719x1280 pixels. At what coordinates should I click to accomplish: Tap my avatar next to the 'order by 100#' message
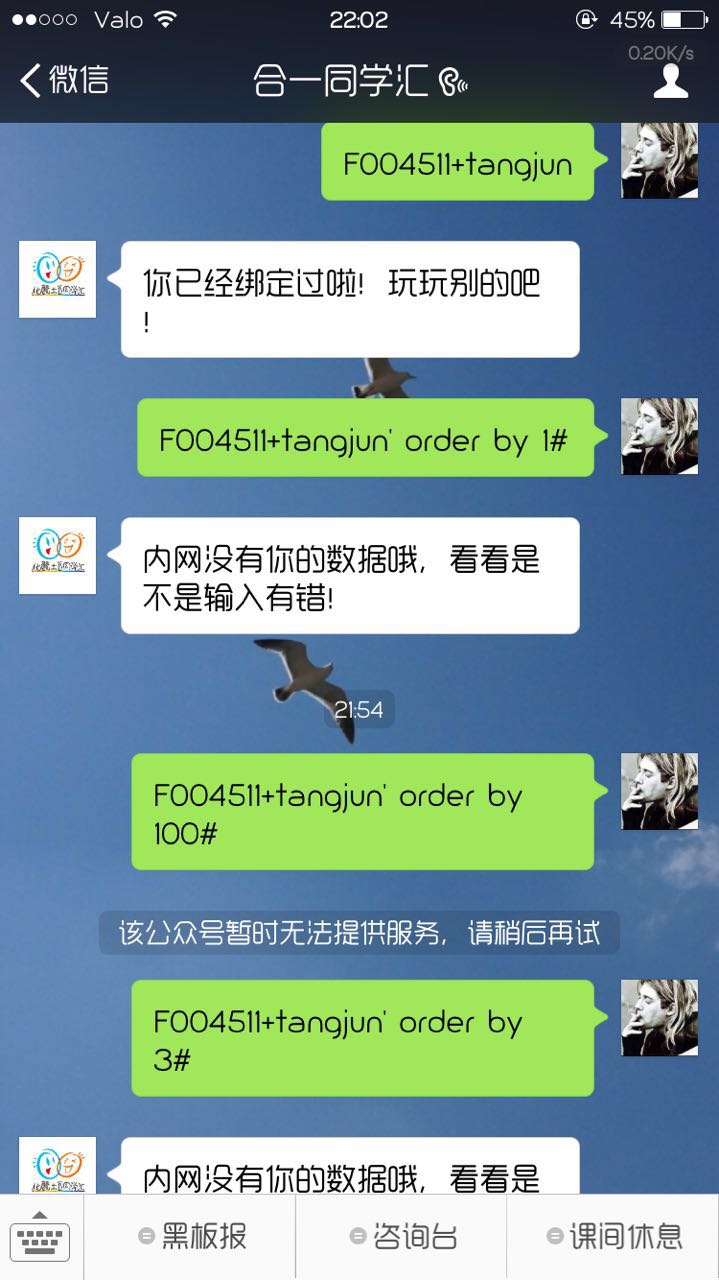[659, 791]
